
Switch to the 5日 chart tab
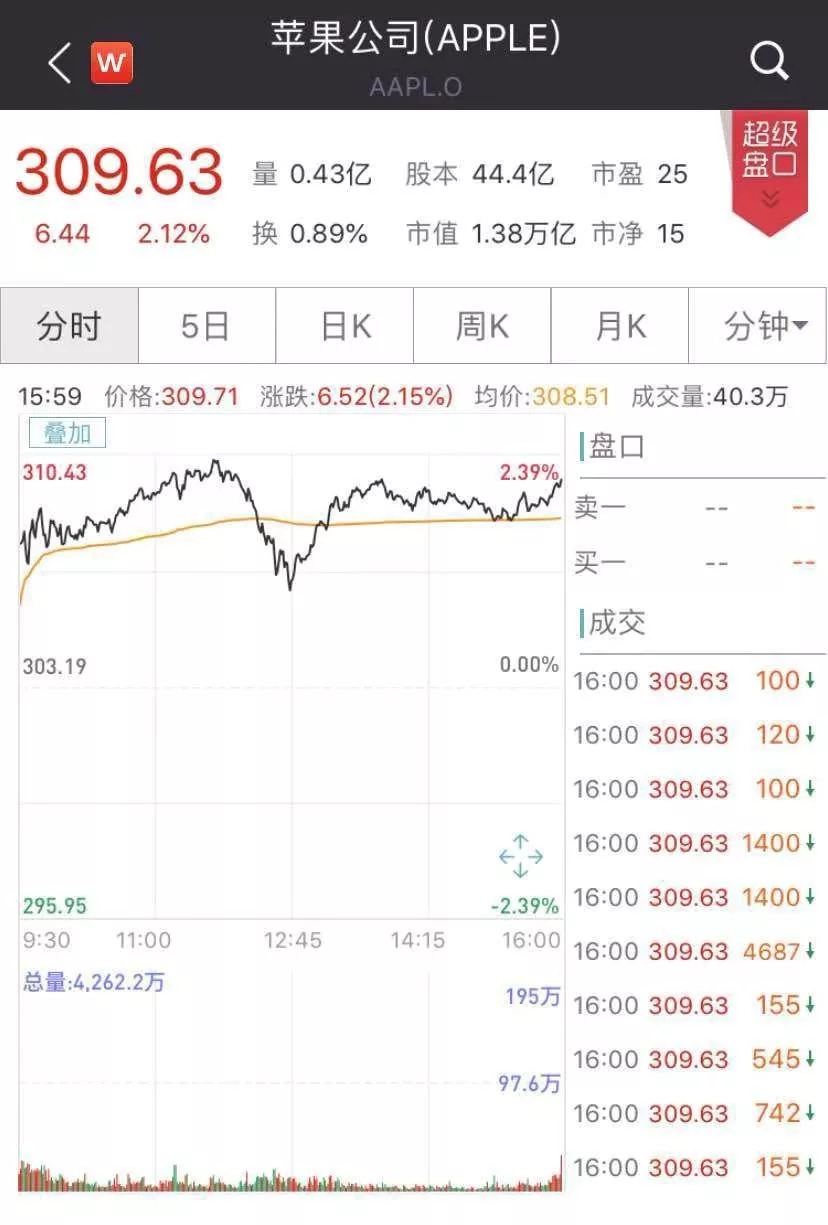206,326
